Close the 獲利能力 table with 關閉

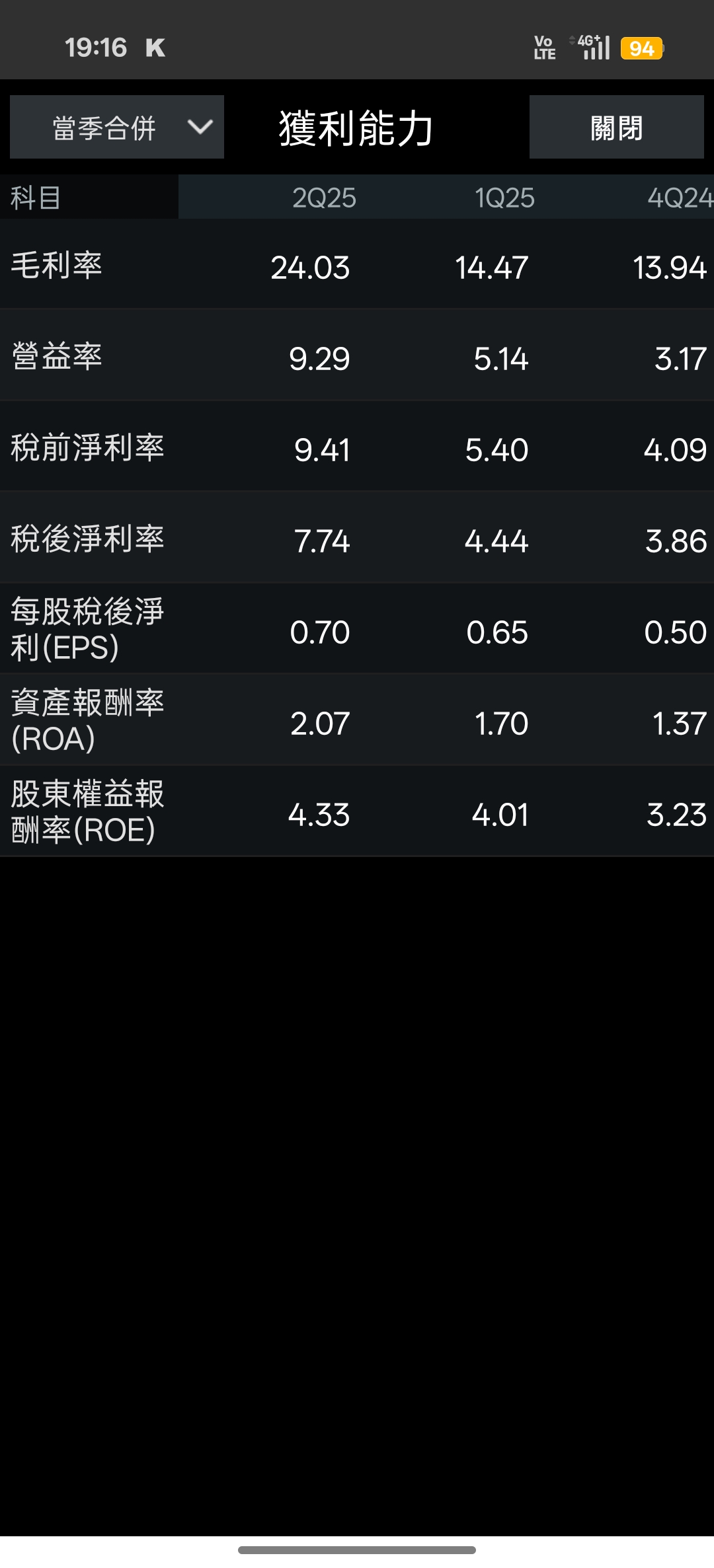point(616,128)
